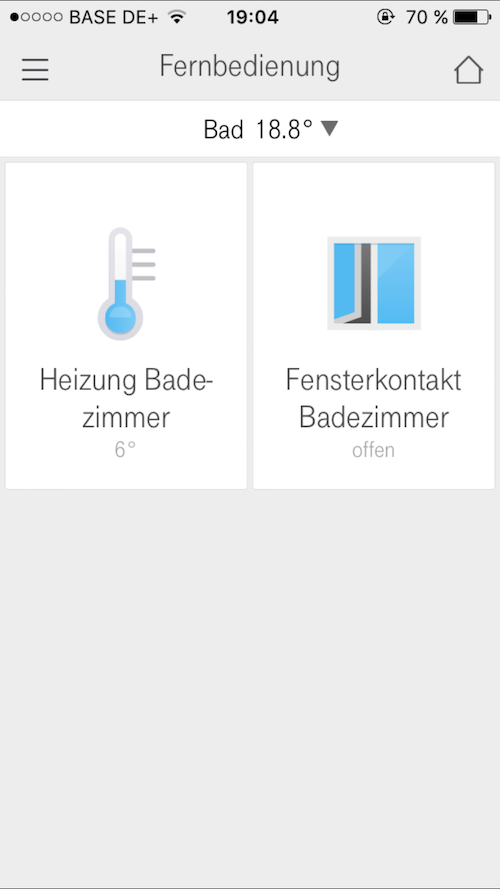The width and height of the screenshot is (500, 889).
Task: Open the Heizung Badezimmer card
Action: click(126, 326)
